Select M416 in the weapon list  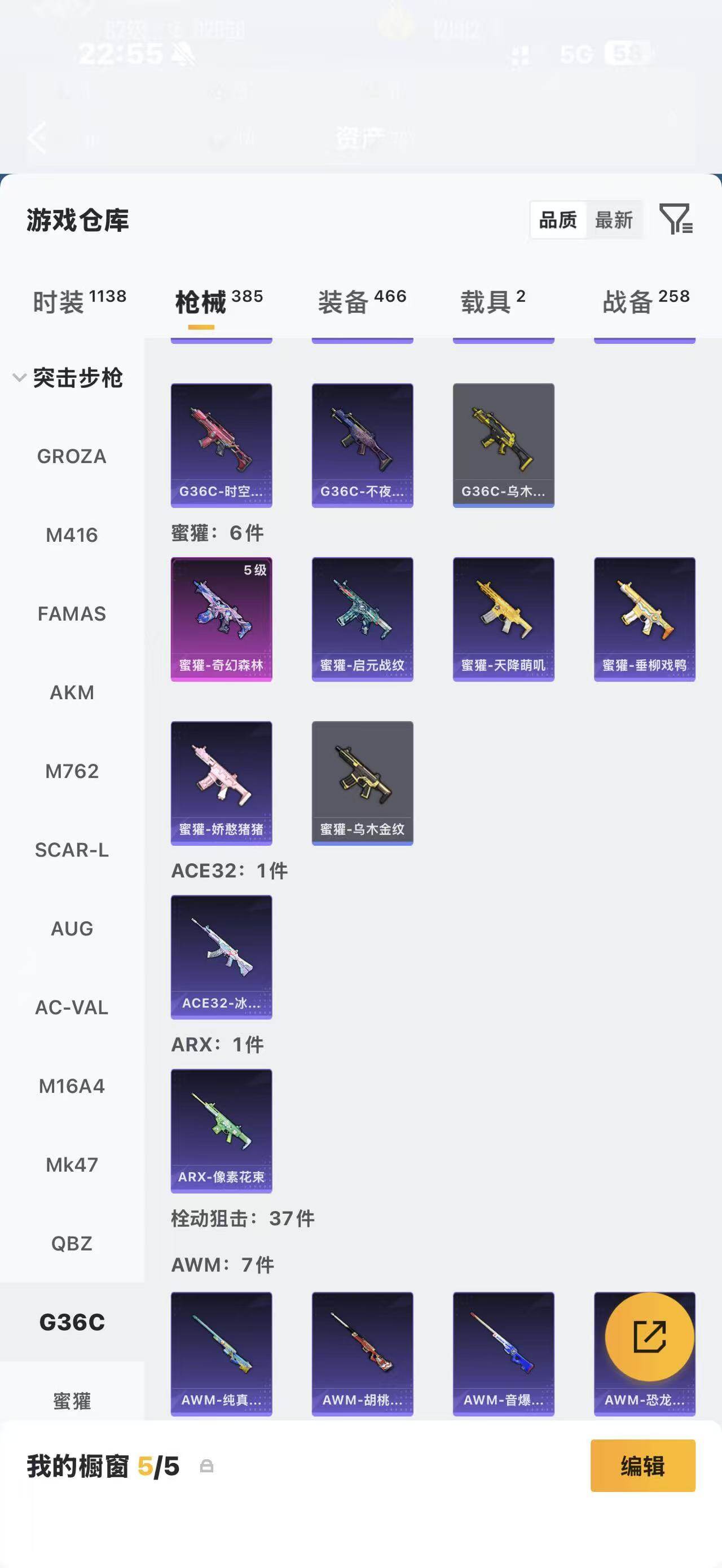click(x=72, y=535)
